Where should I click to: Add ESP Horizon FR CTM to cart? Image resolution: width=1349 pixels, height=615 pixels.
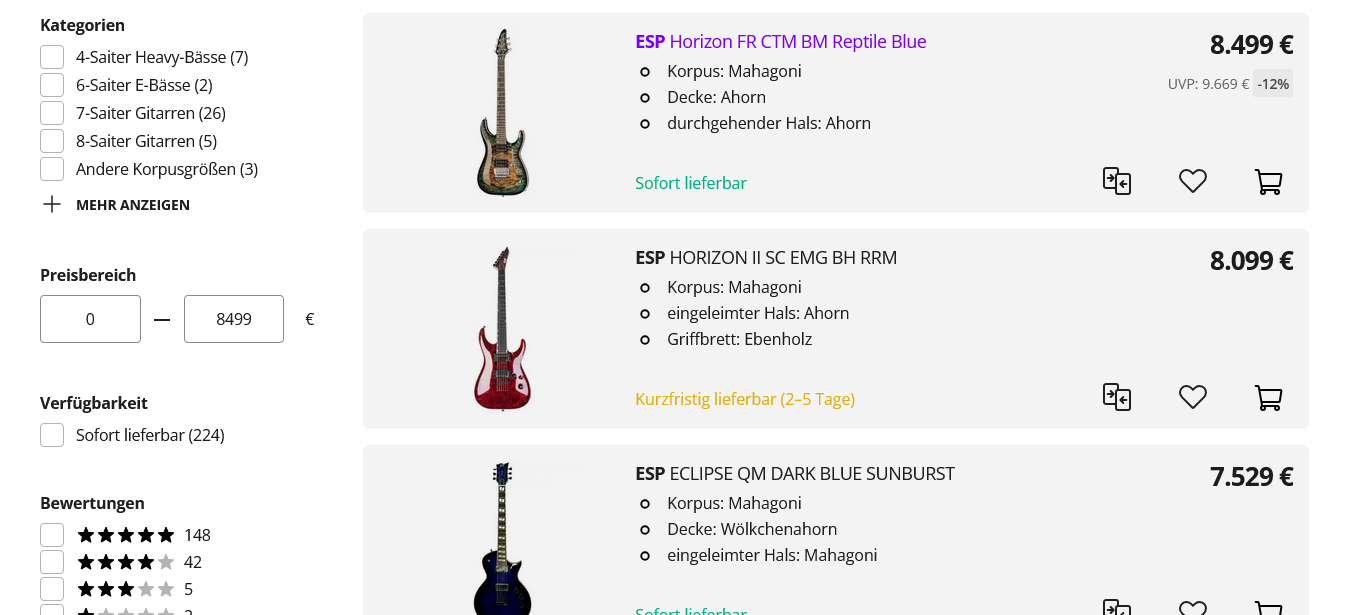coord(1268,181)
